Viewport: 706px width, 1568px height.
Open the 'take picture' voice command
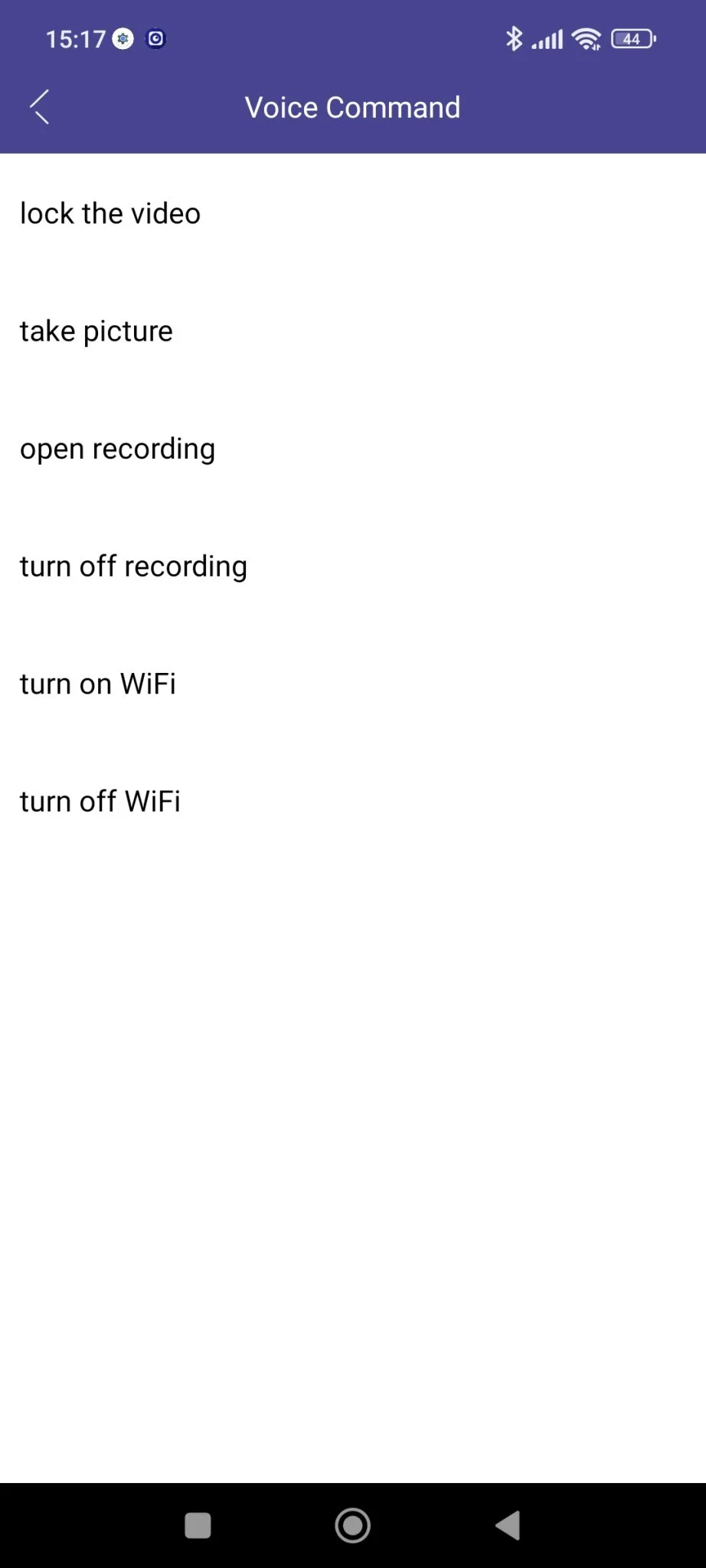96,332
